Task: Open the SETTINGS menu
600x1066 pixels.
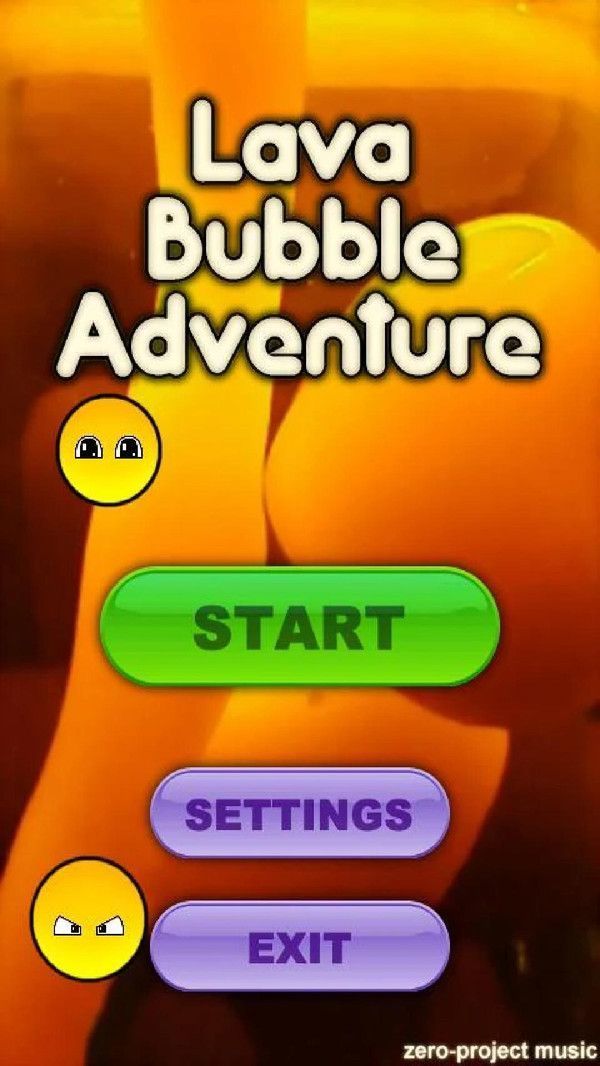Action: [299, 813]
